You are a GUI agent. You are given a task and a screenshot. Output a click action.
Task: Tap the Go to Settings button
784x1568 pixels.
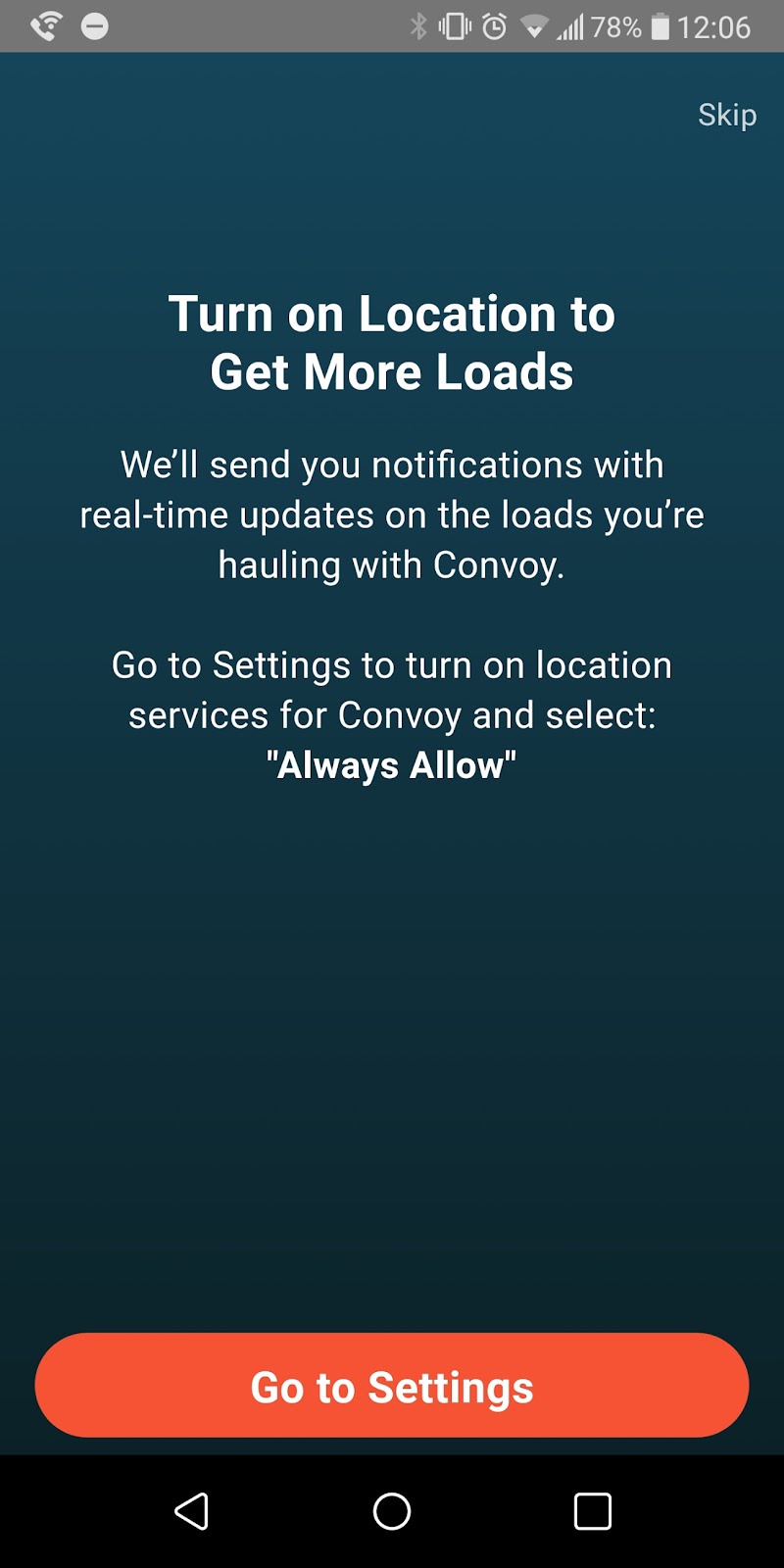point(392,1386)
